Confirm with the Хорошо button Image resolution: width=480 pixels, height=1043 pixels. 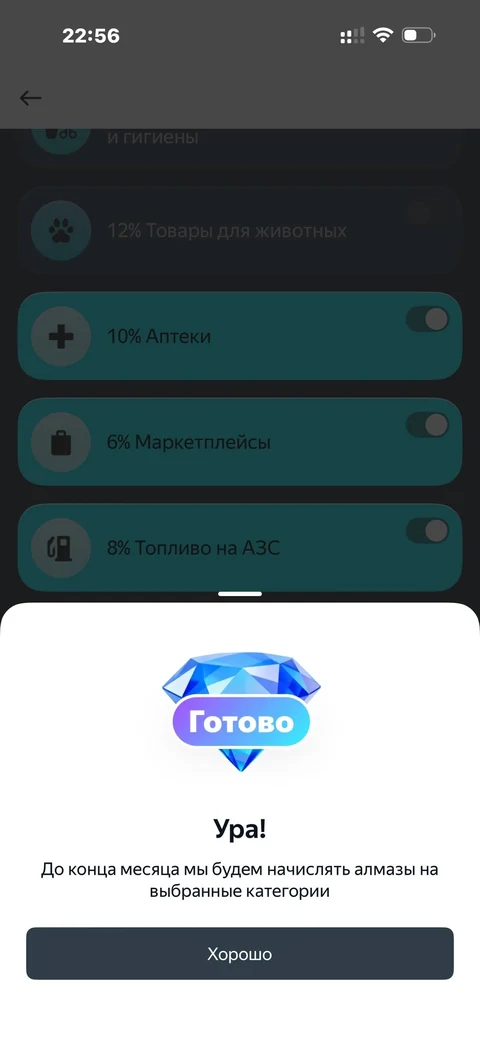pyautogui.click(x=240, y=953)
